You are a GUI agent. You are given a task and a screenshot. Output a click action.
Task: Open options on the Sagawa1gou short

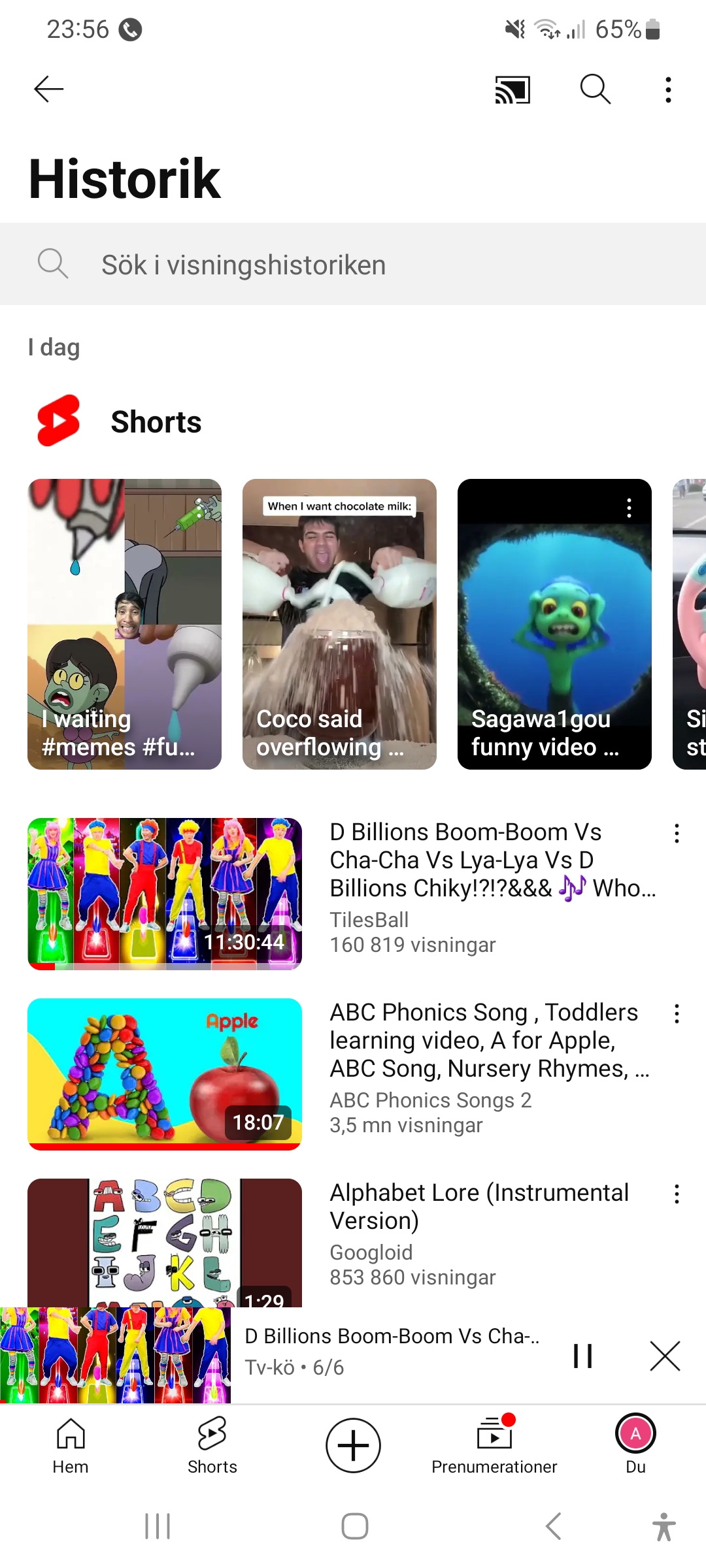629,508
